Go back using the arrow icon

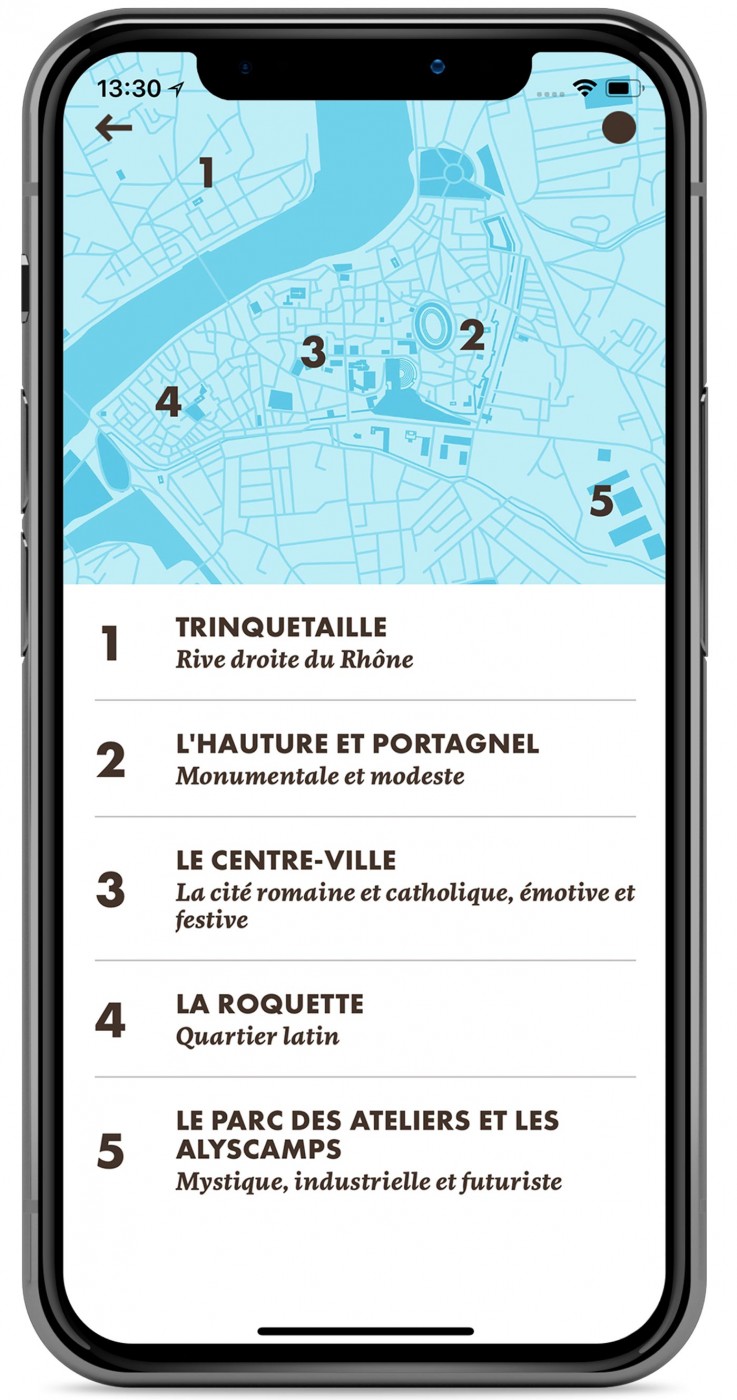[113, 128]
